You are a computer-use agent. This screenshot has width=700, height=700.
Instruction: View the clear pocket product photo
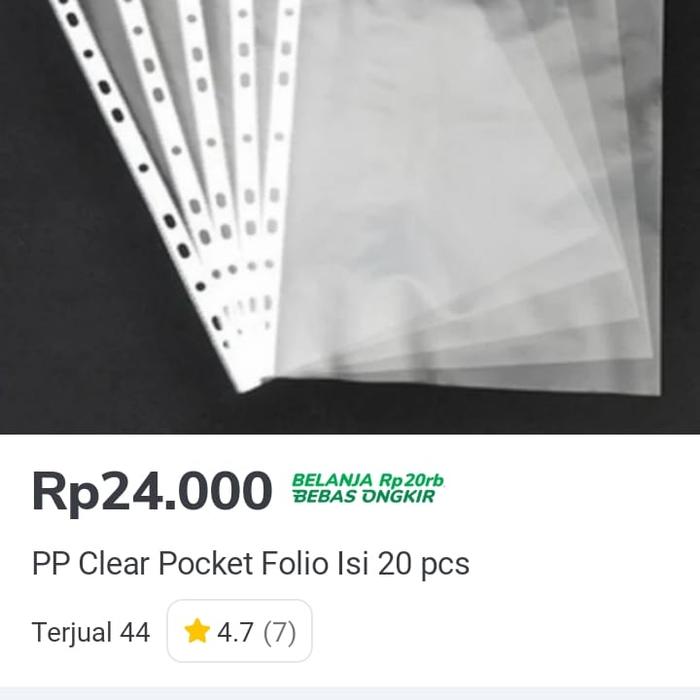point(350,215)
